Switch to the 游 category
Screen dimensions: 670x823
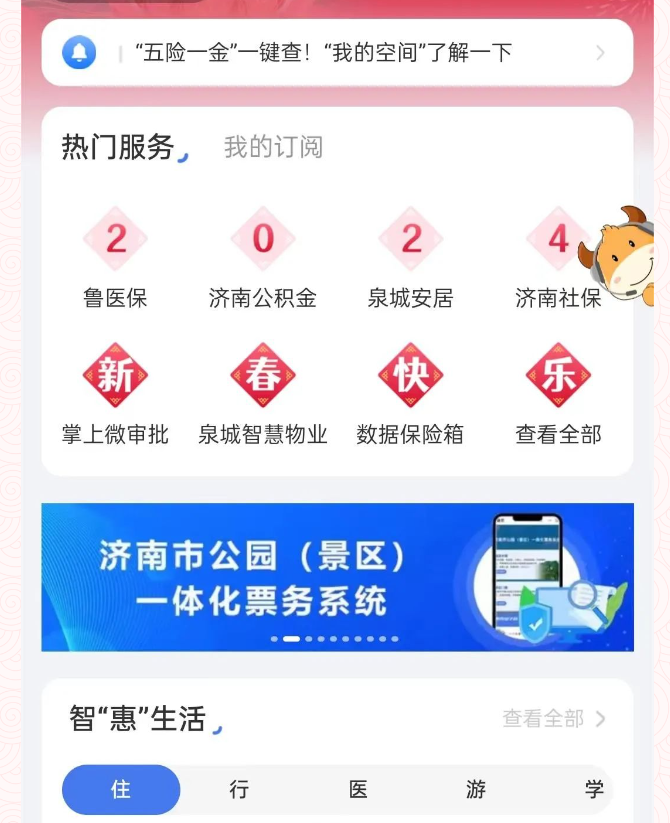(x=476, y=790)
